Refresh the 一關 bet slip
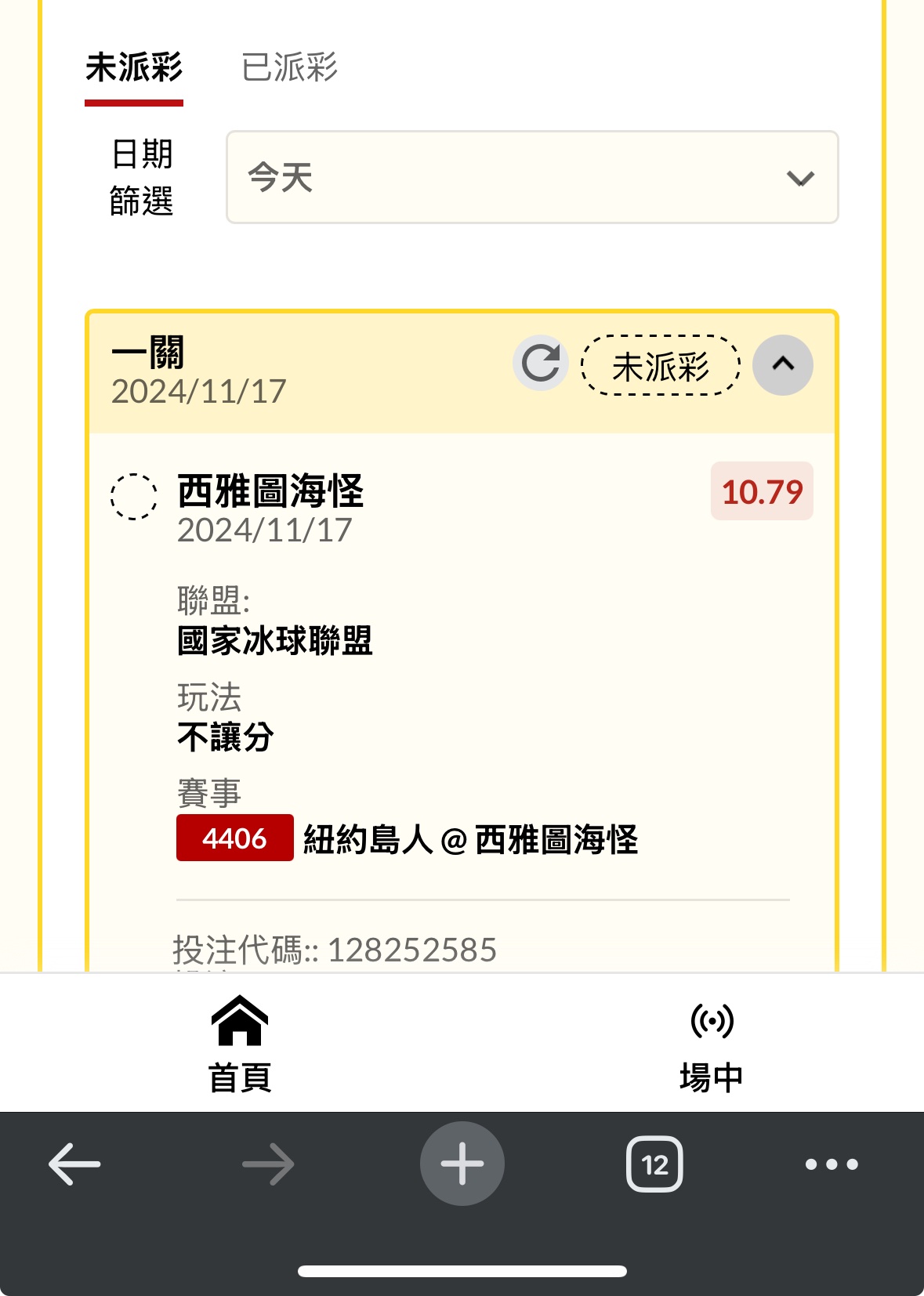 pyautogui.click(x=541, y=364)
